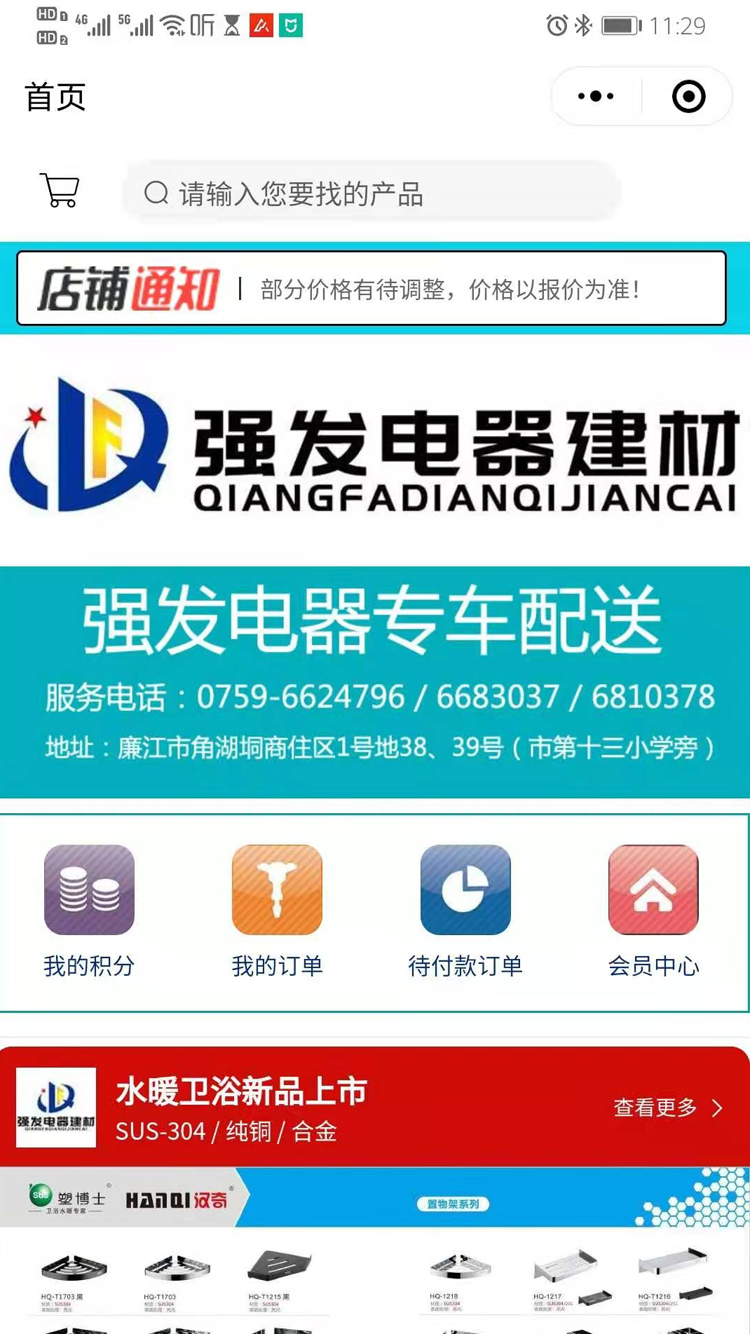Open the shopping cart icon

60,190
